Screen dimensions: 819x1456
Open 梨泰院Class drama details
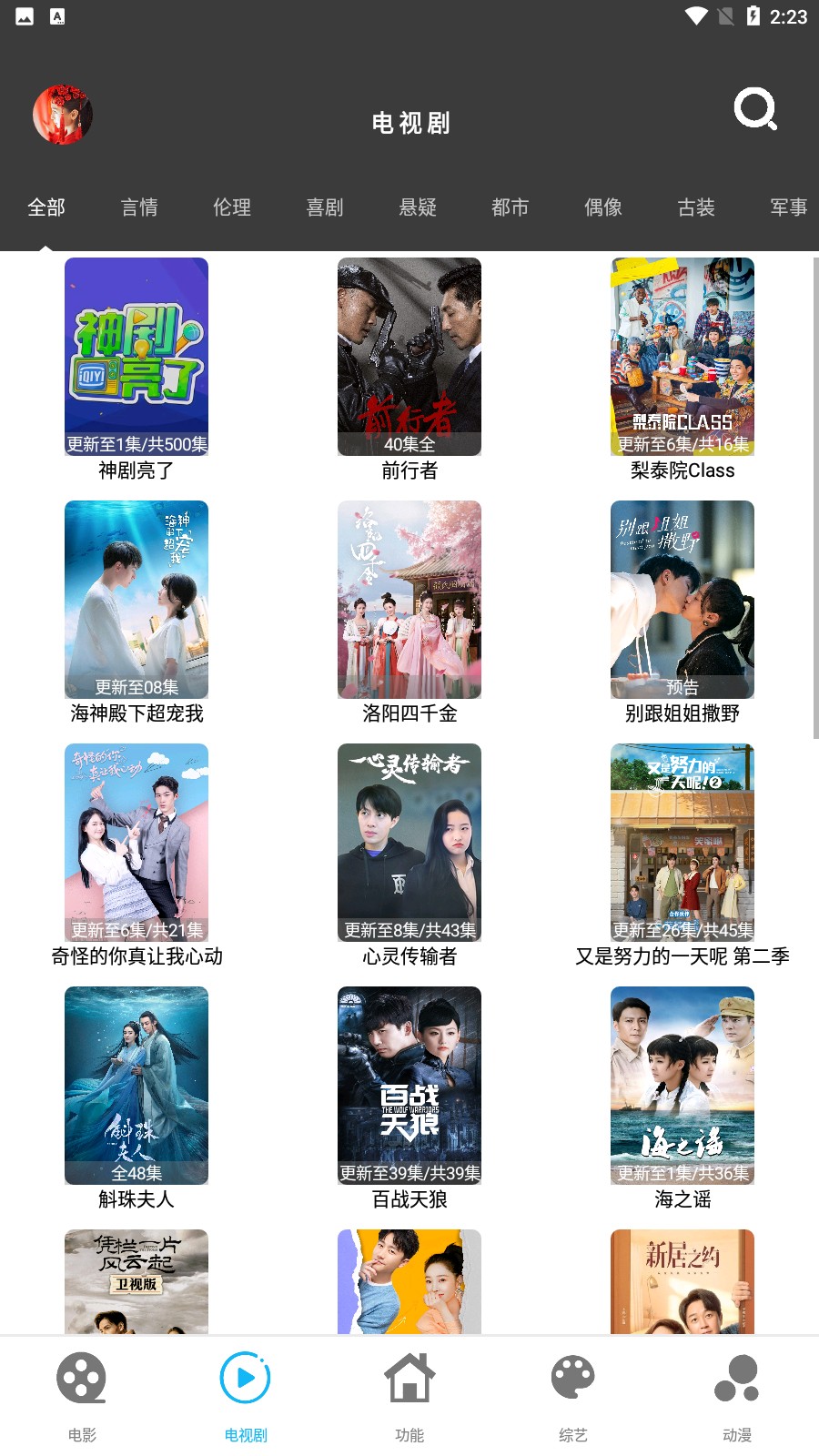pos(682,357)
